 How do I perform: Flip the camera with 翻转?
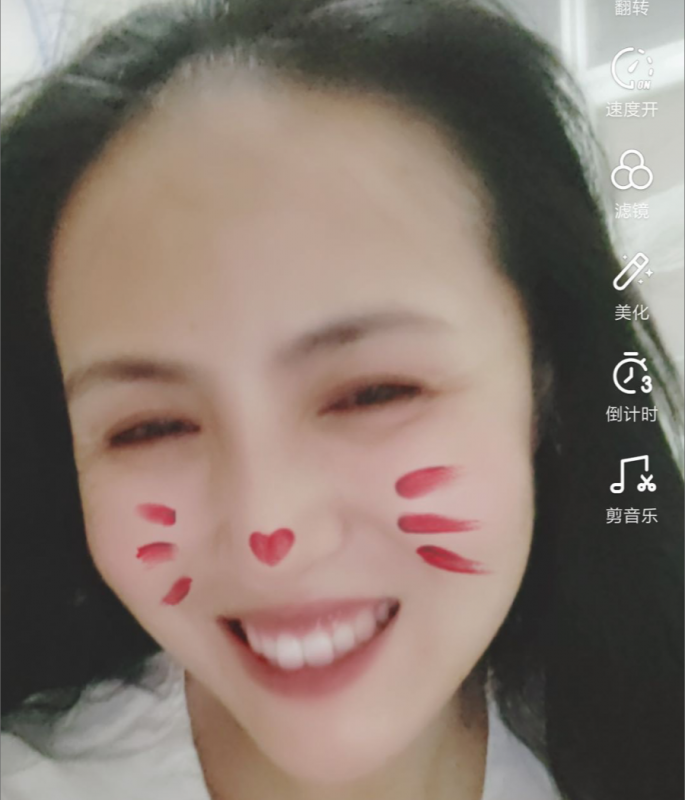pos(631,8)
